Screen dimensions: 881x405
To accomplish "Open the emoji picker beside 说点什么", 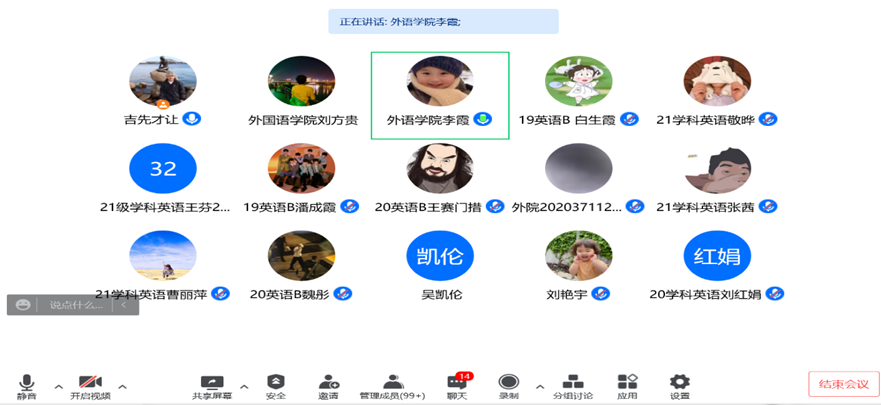I will [23, 305].
